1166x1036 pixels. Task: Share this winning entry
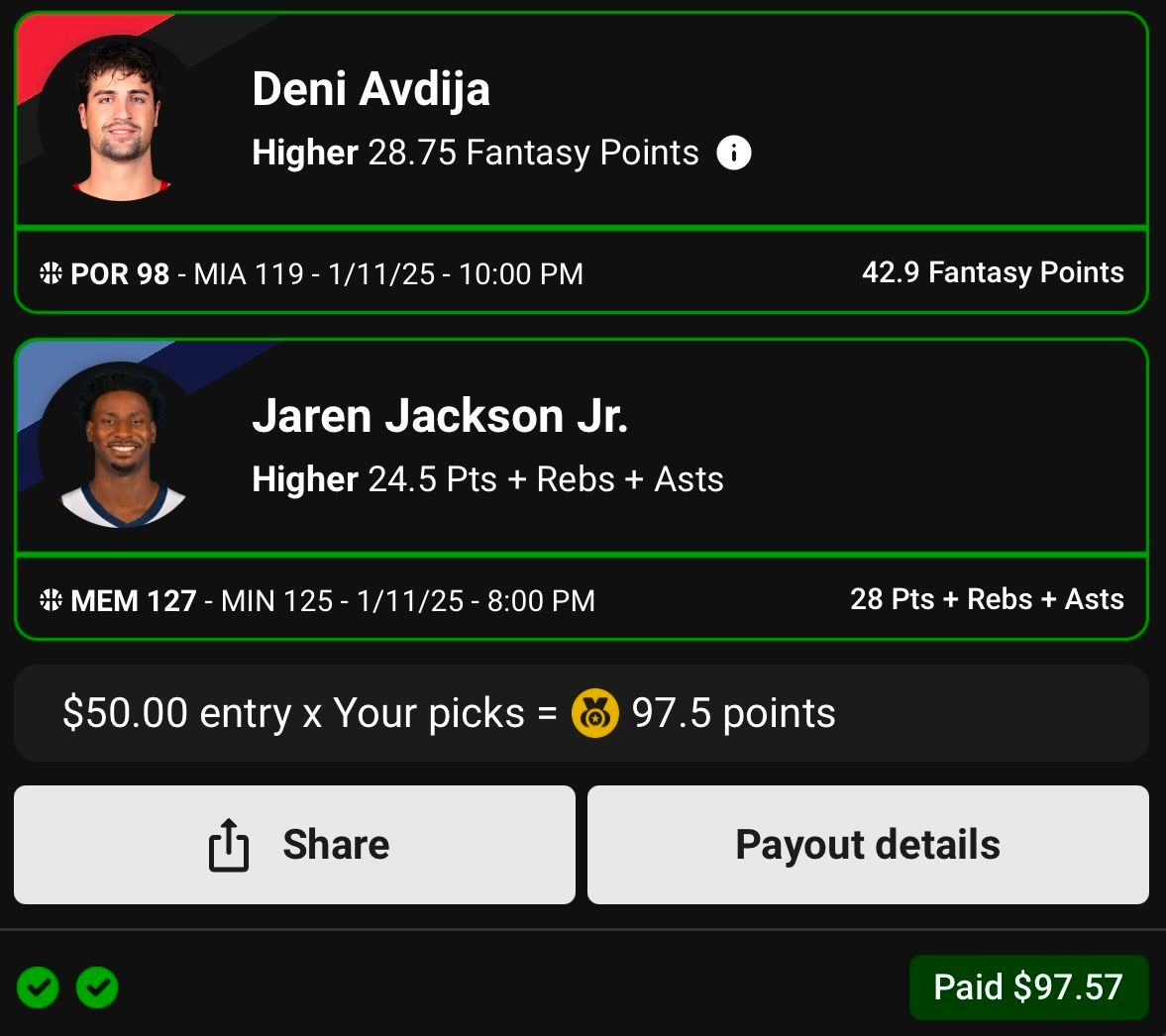(x=294, y=845)
